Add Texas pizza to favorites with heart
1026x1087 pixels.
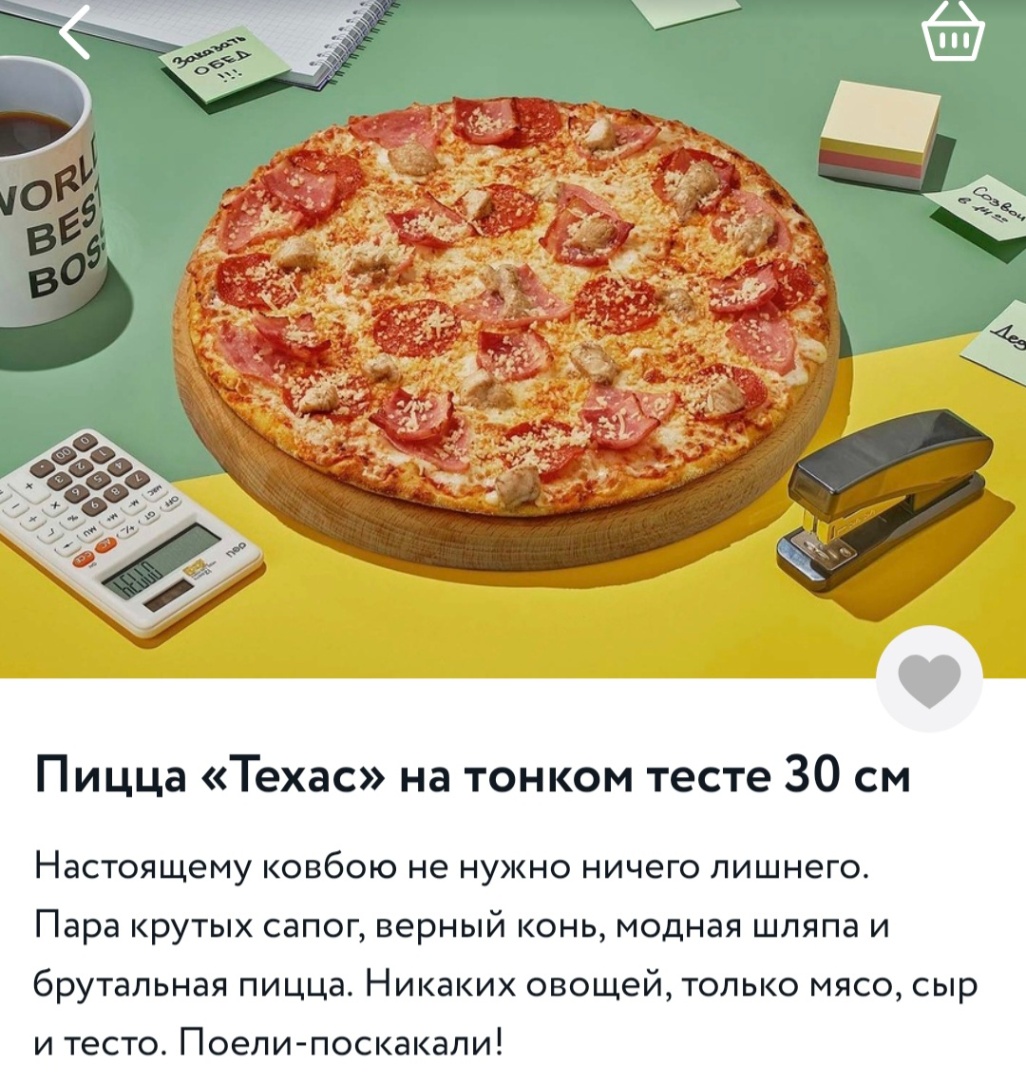(929, 679)
